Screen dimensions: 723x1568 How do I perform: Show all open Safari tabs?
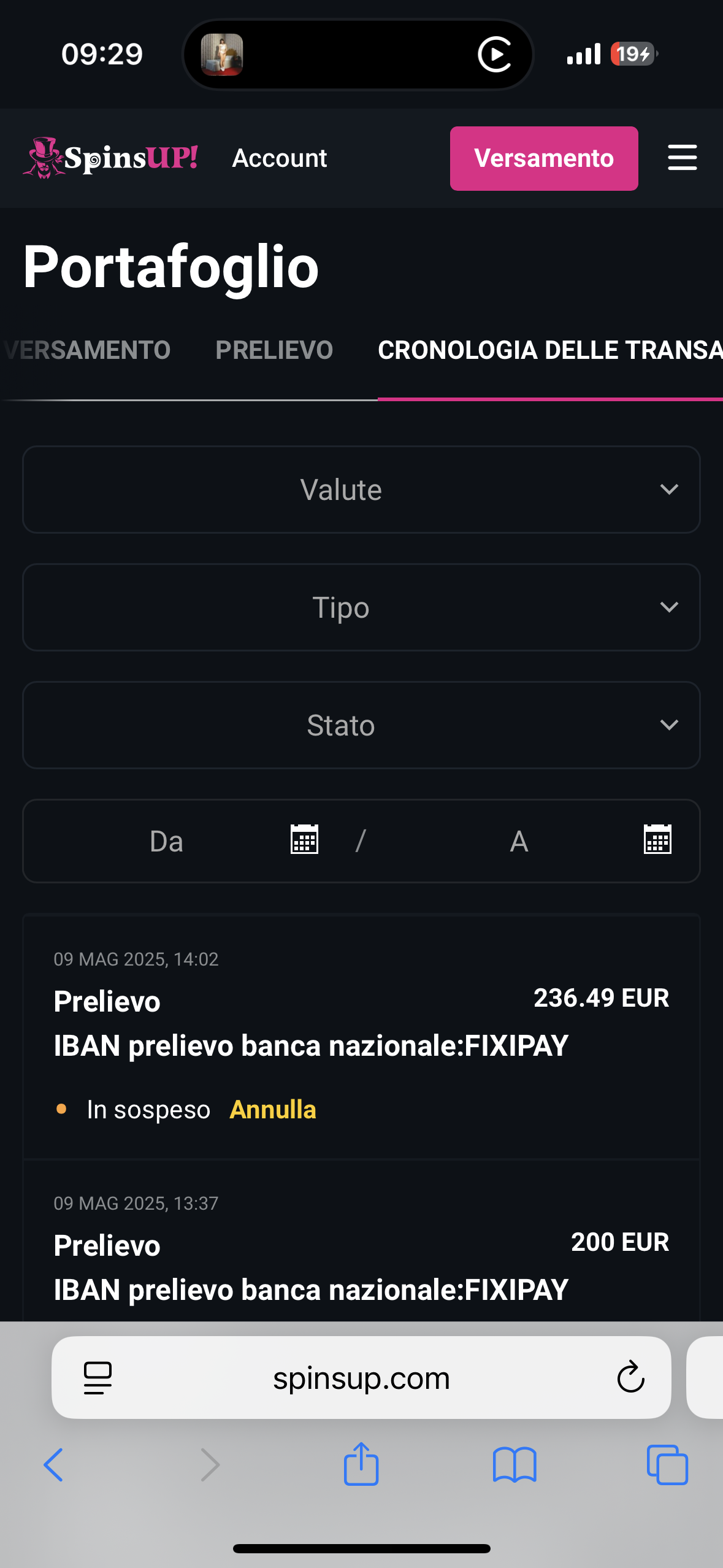[x=667, y=1465]
